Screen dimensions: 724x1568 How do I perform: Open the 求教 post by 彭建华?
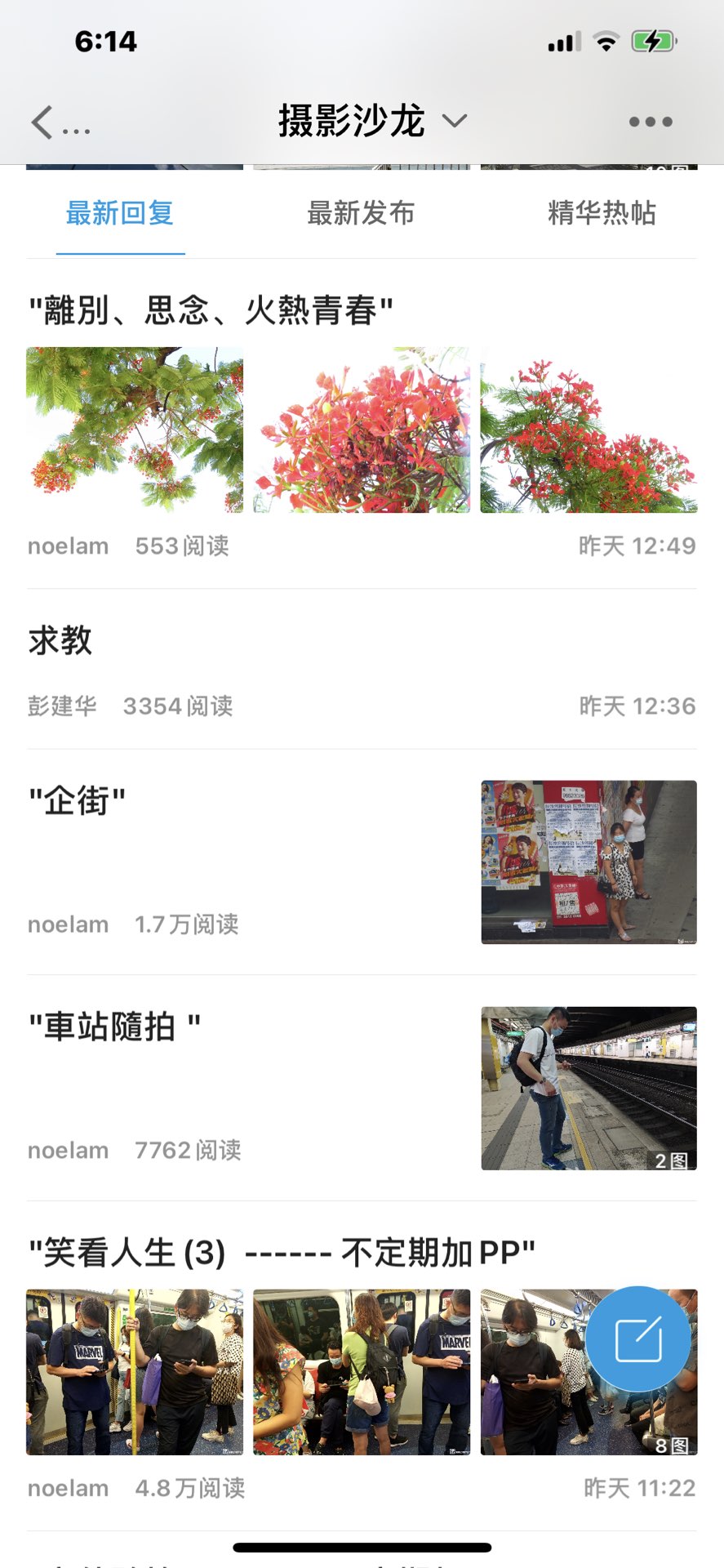click(60, 641)
